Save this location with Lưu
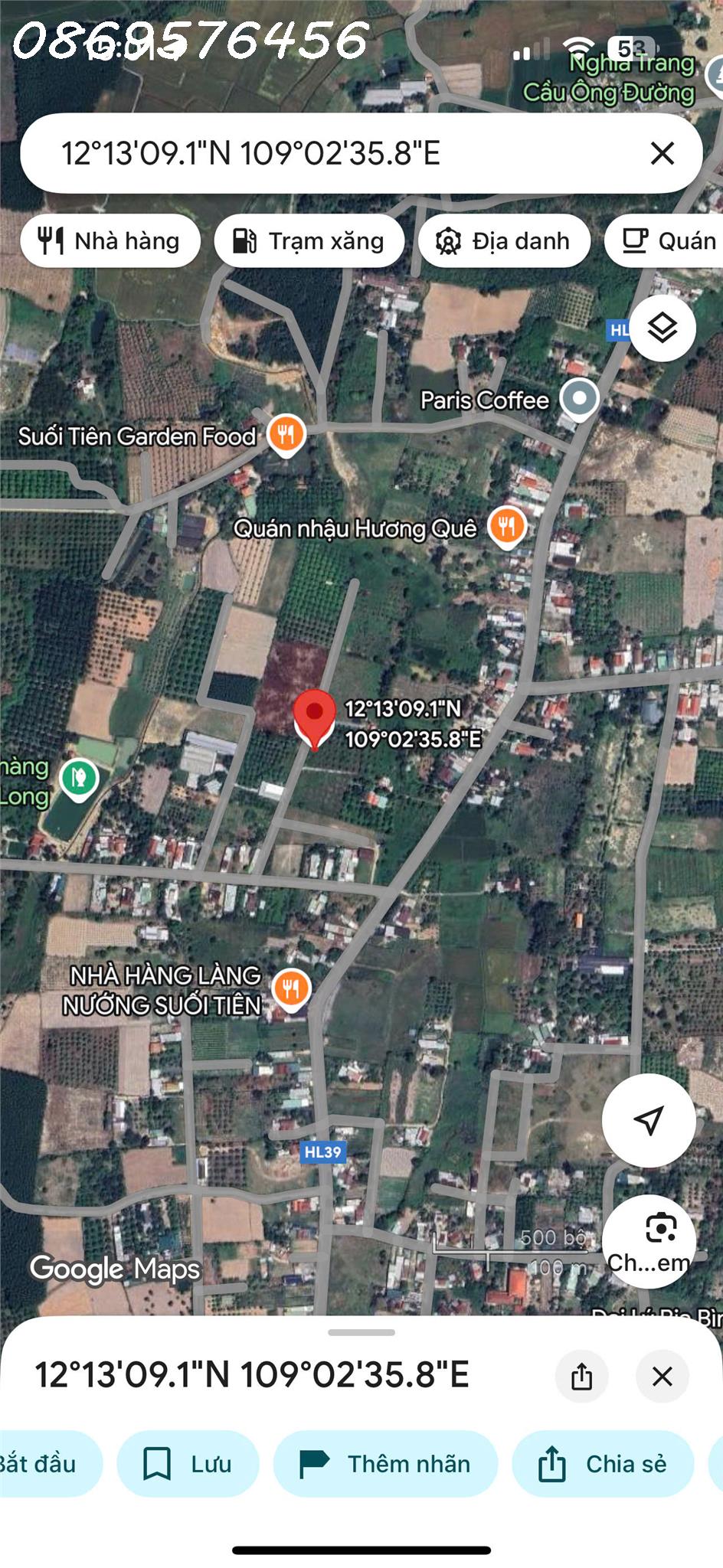The image size is (723, 1568). coord(188,1463)
